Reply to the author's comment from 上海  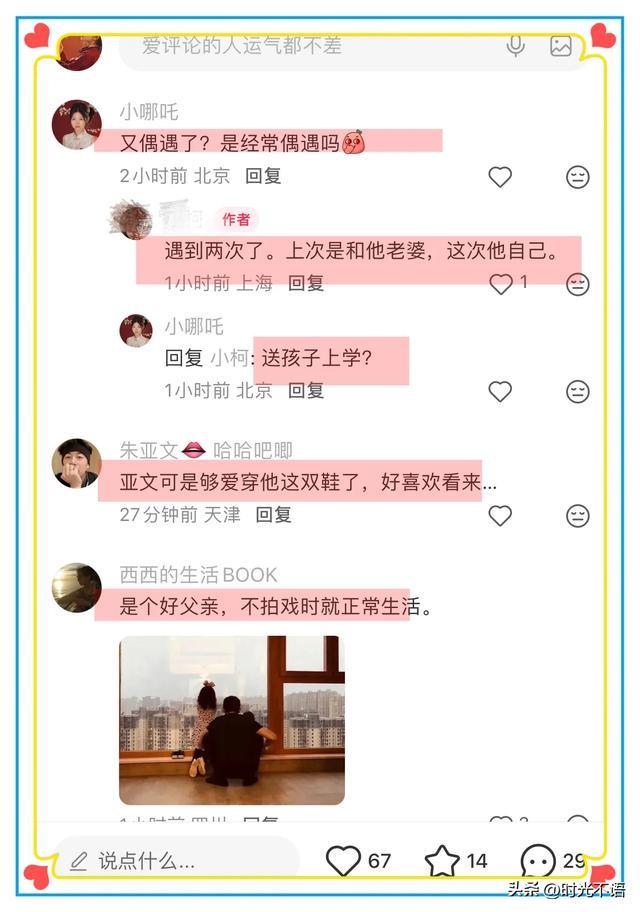pyautogui.click(x=306, y=283)
